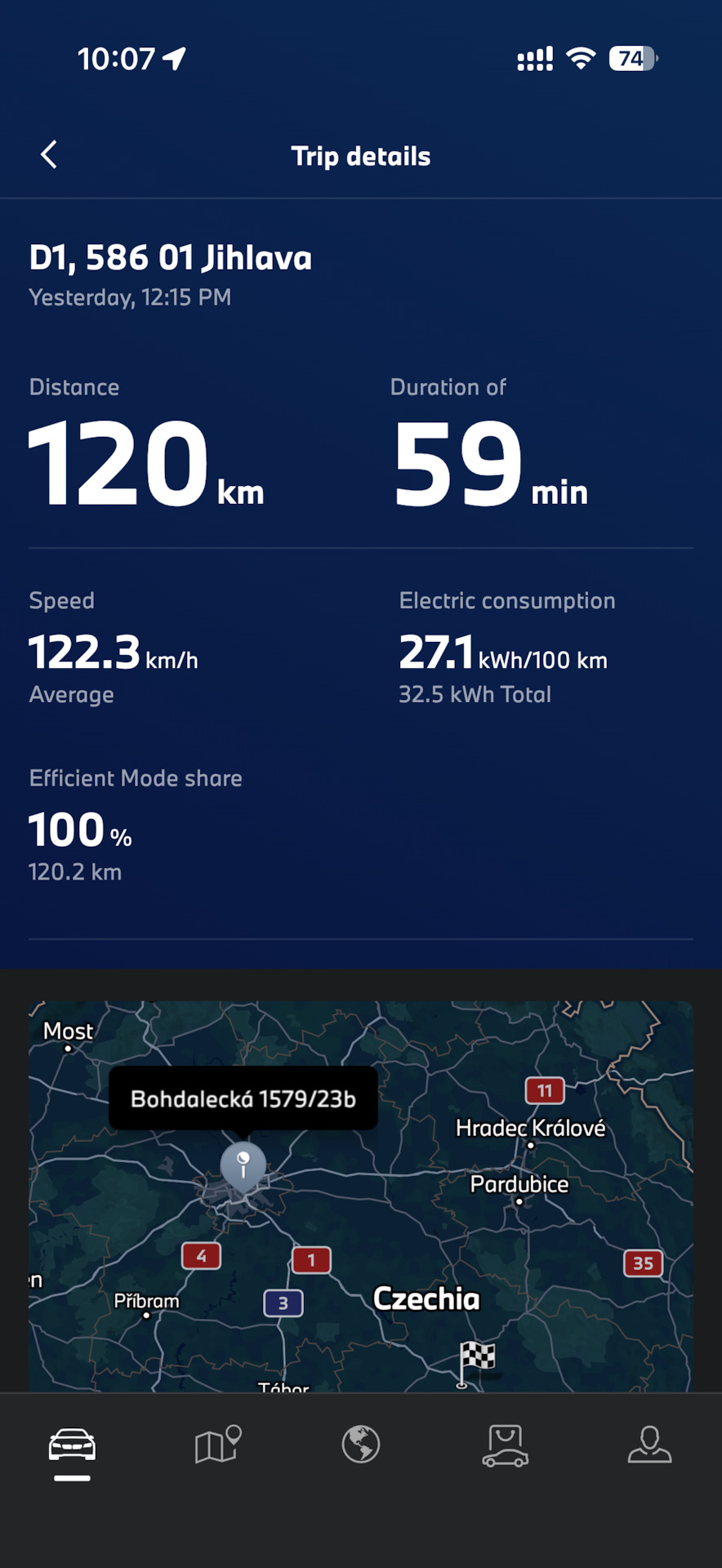This screenshot has width=722, height=1568.
Task: Switch to the vehicle tab
Action: pos(72,1446)
